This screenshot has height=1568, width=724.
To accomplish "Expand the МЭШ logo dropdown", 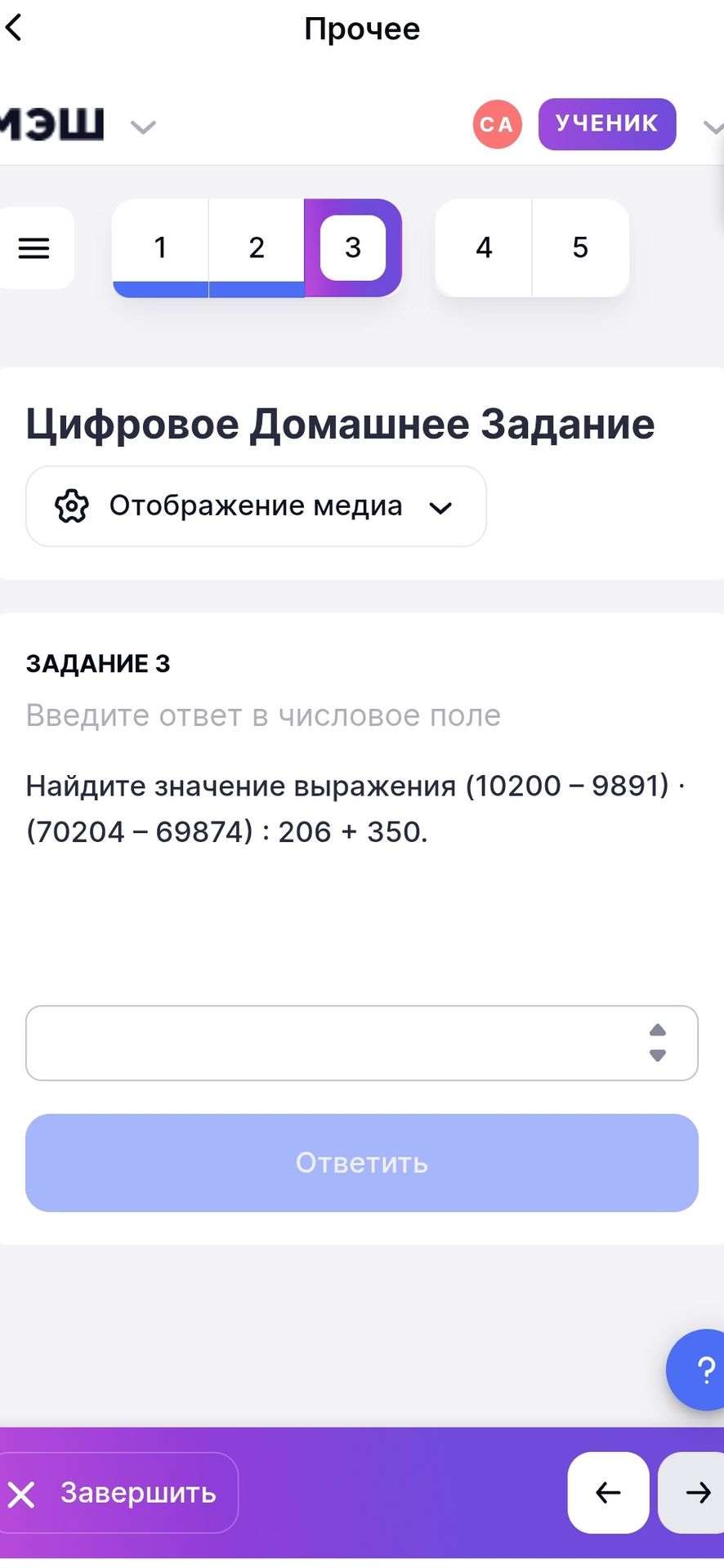I will 143,127.
